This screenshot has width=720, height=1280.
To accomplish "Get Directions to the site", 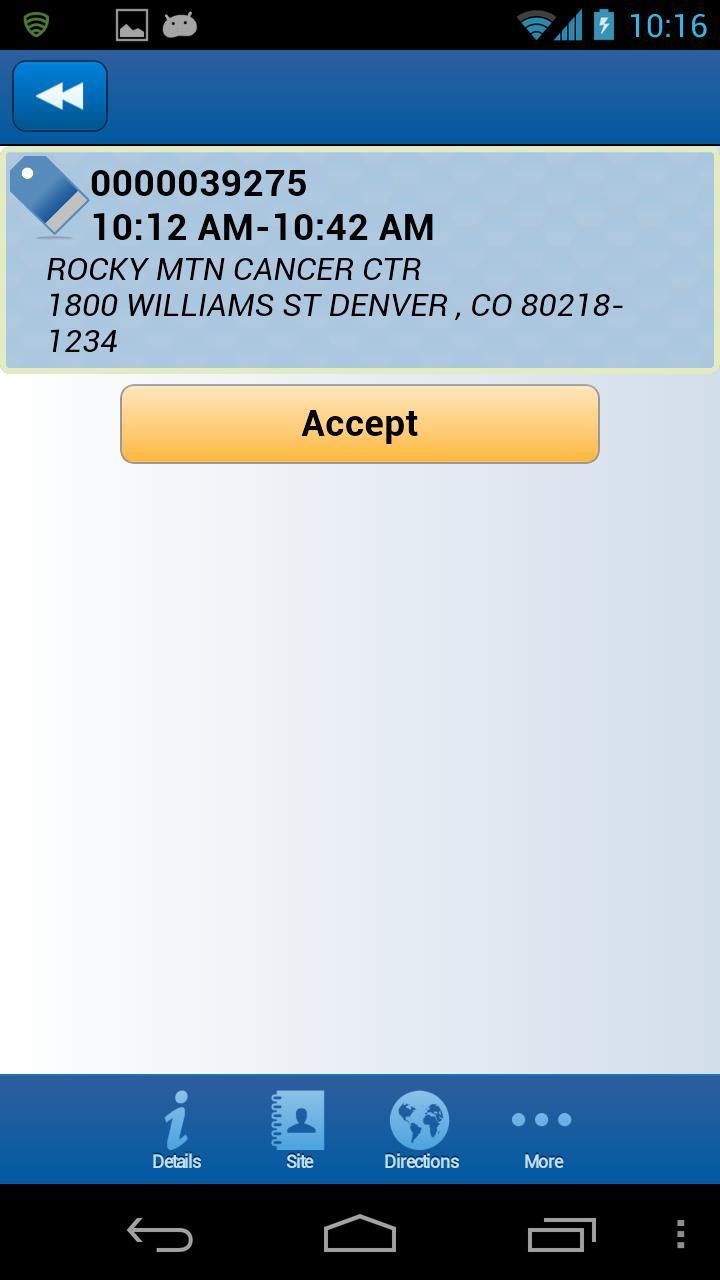I will coord(421,1131).
